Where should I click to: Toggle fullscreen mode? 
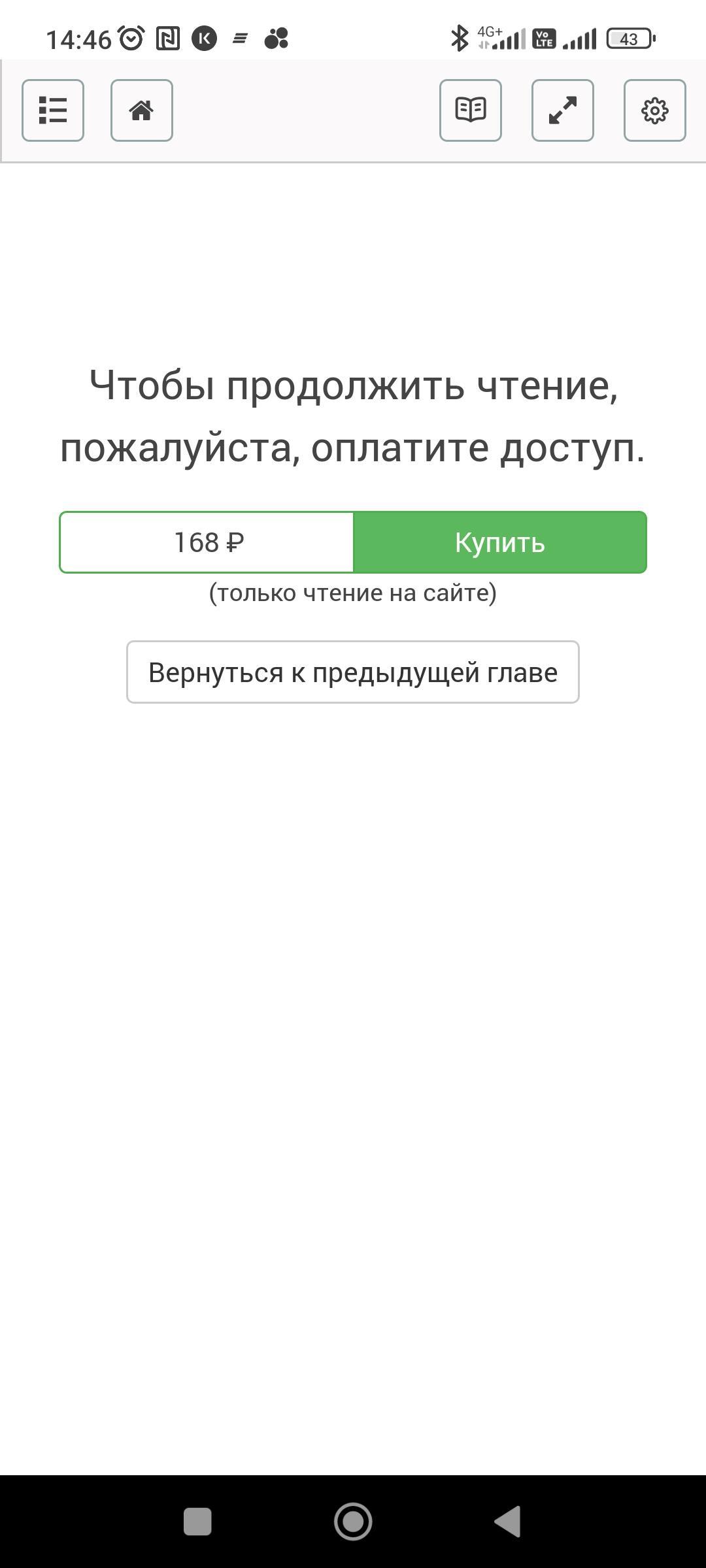[x=563, y=110]
